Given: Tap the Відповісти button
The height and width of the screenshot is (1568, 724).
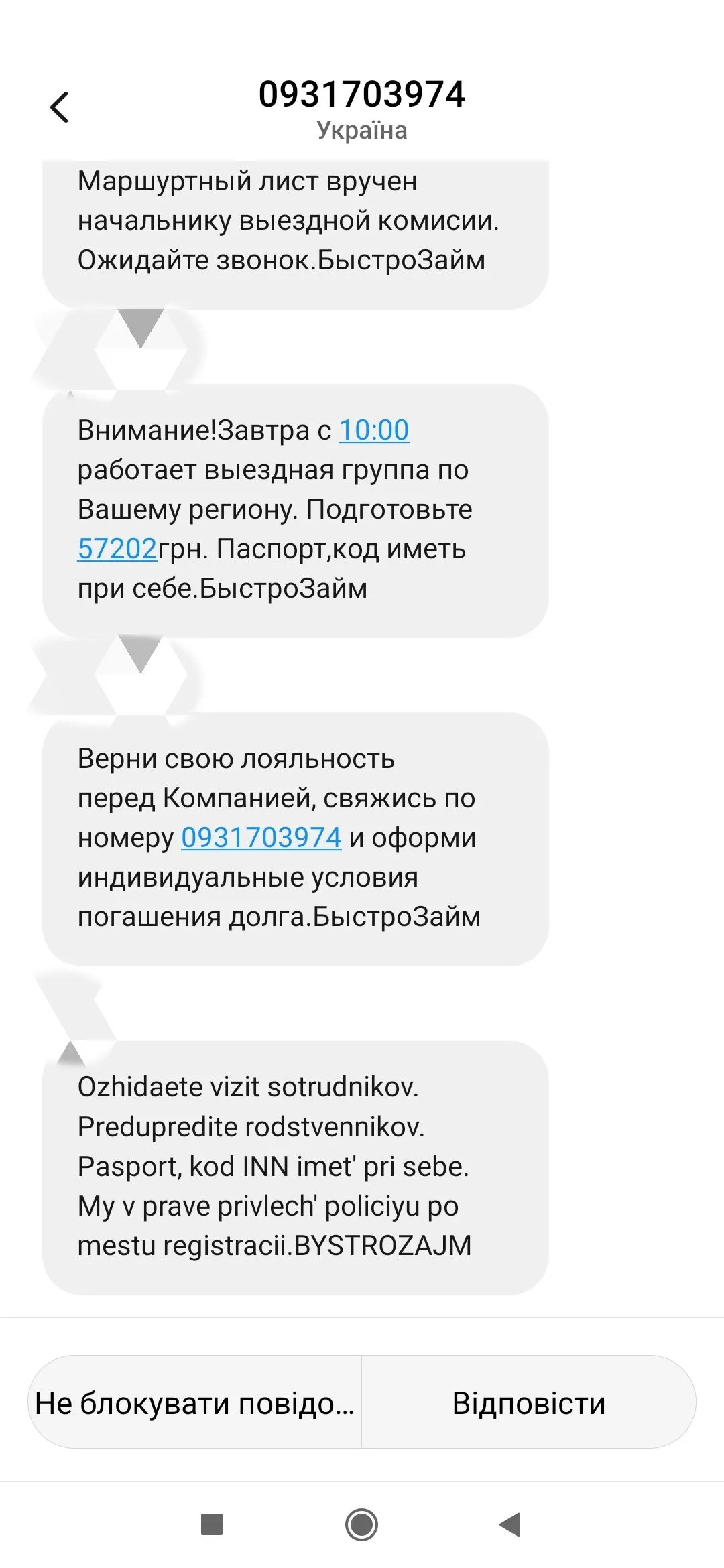Looking at the screenshot, I should (x=528, y=1402).
